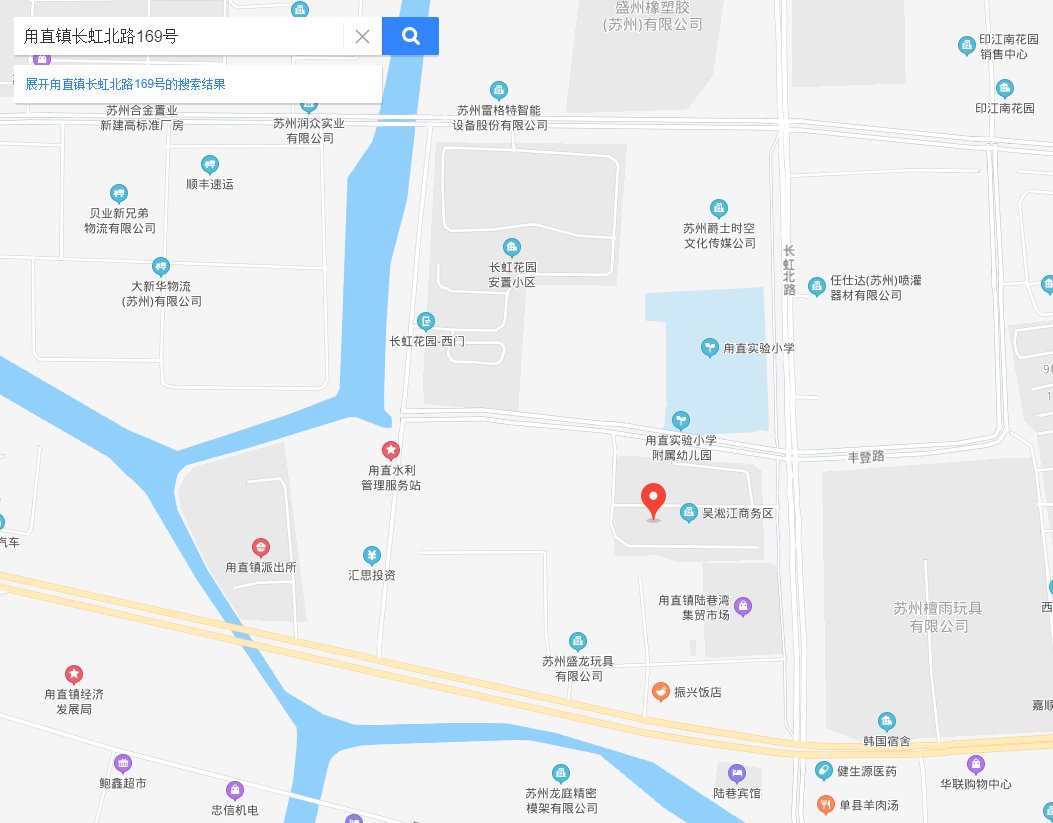Select the 甪直镇派出所 marker
The height and width of the screenshot is (823, 1053).
click(260, 547)
